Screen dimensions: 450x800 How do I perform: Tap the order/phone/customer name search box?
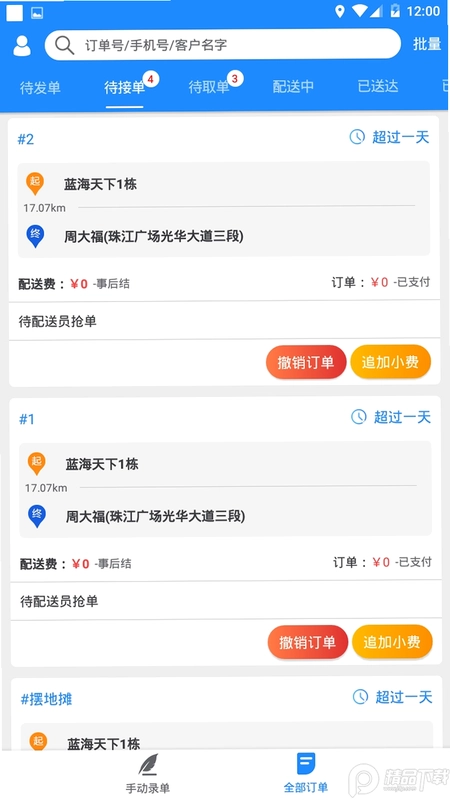point(222,44)
